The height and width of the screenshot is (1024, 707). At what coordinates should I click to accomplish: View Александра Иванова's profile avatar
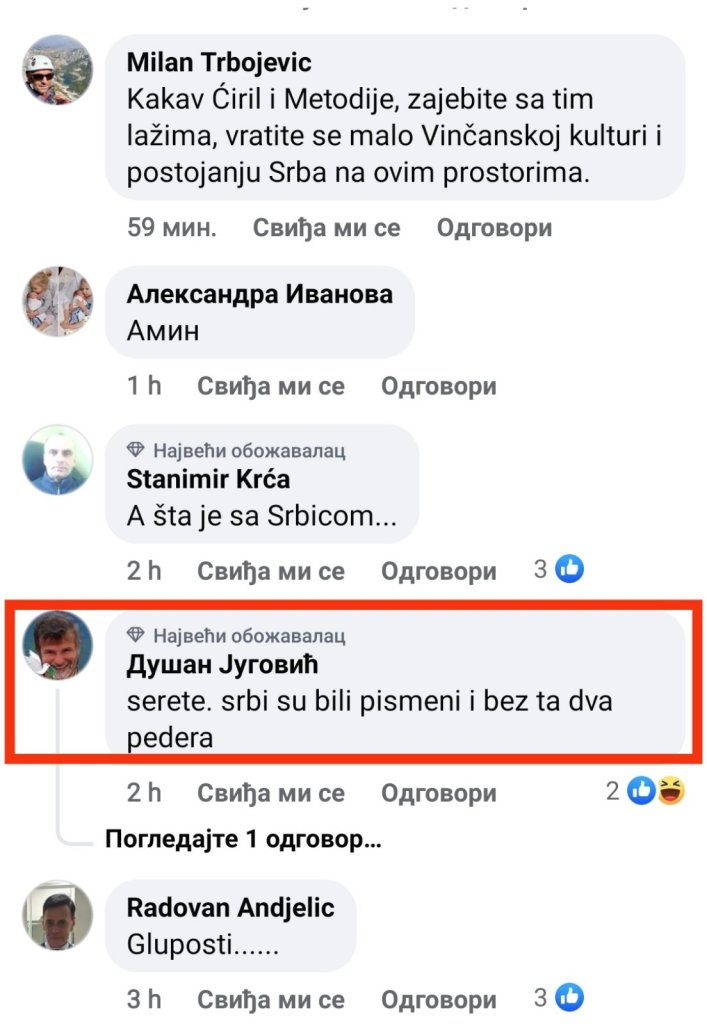(x=58, y=302)
